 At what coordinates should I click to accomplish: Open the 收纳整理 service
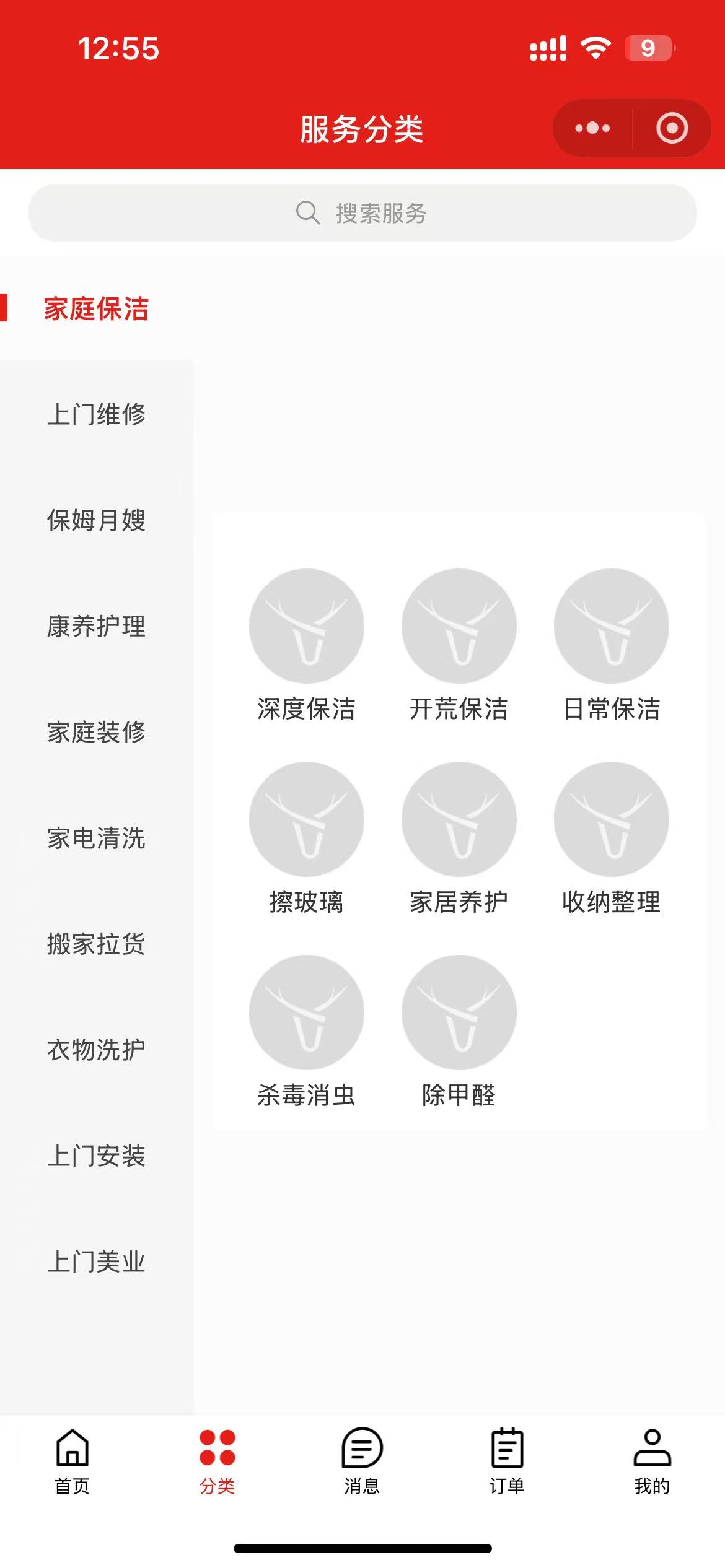[x=611, y=837]
